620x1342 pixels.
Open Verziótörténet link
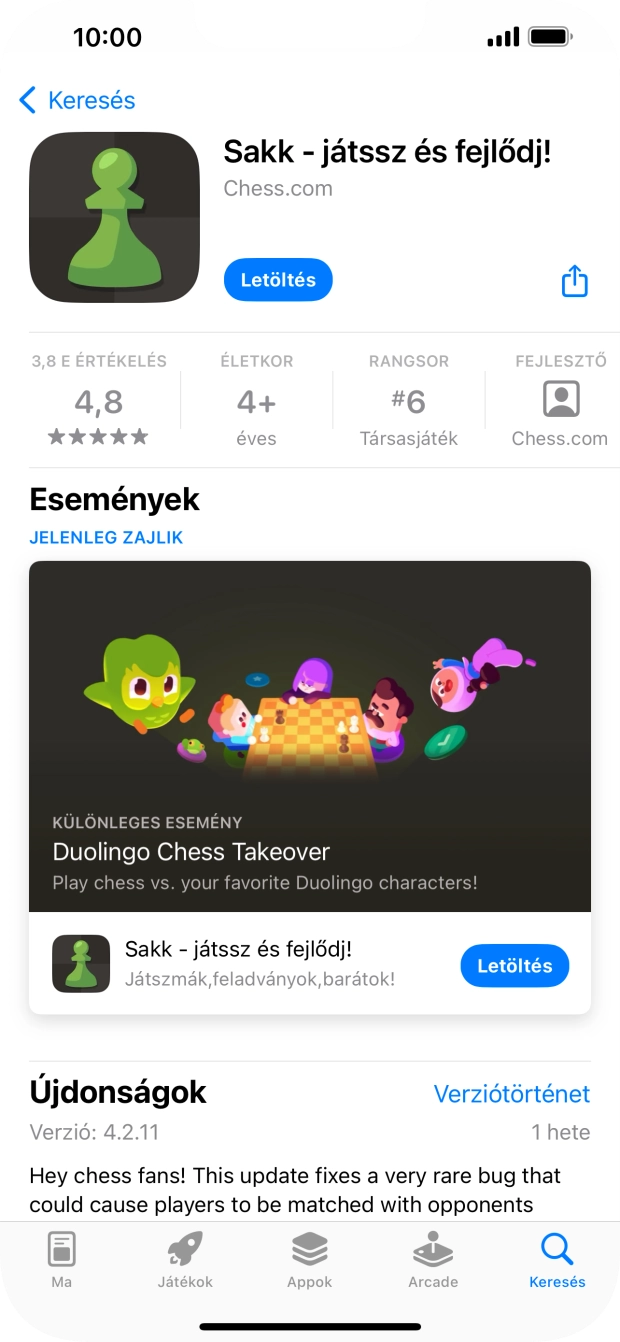pos(511,1094)
